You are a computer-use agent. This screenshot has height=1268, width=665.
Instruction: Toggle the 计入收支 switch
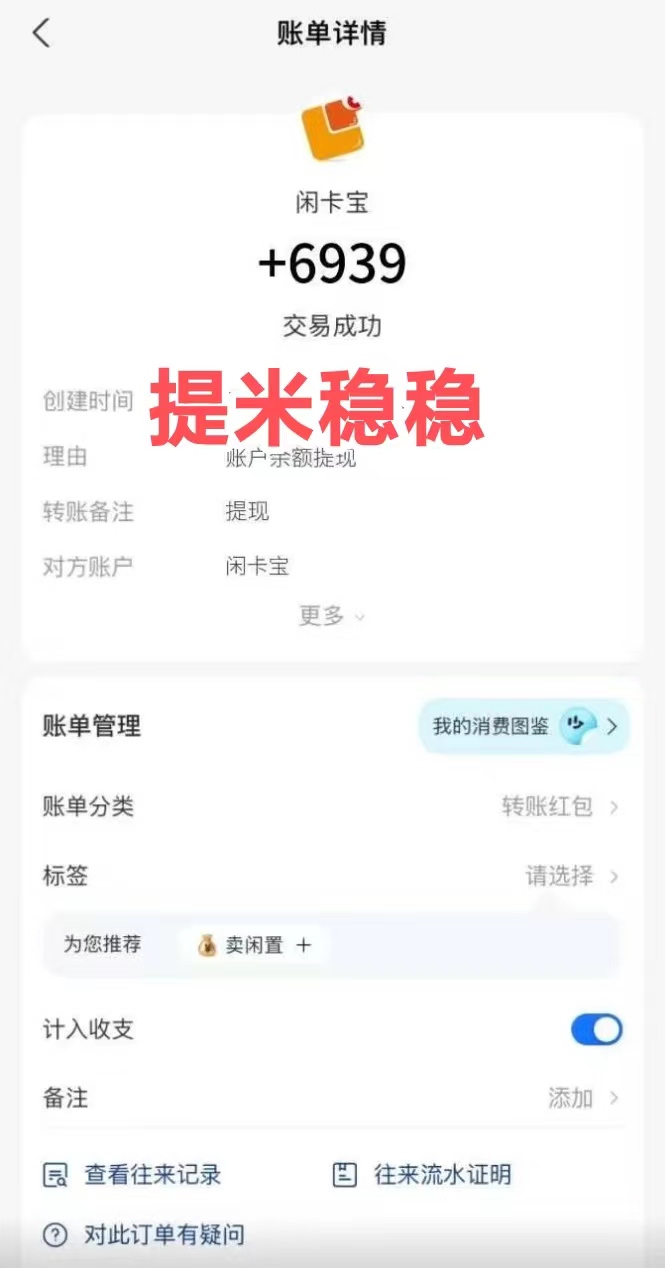tap(597, 1029)
